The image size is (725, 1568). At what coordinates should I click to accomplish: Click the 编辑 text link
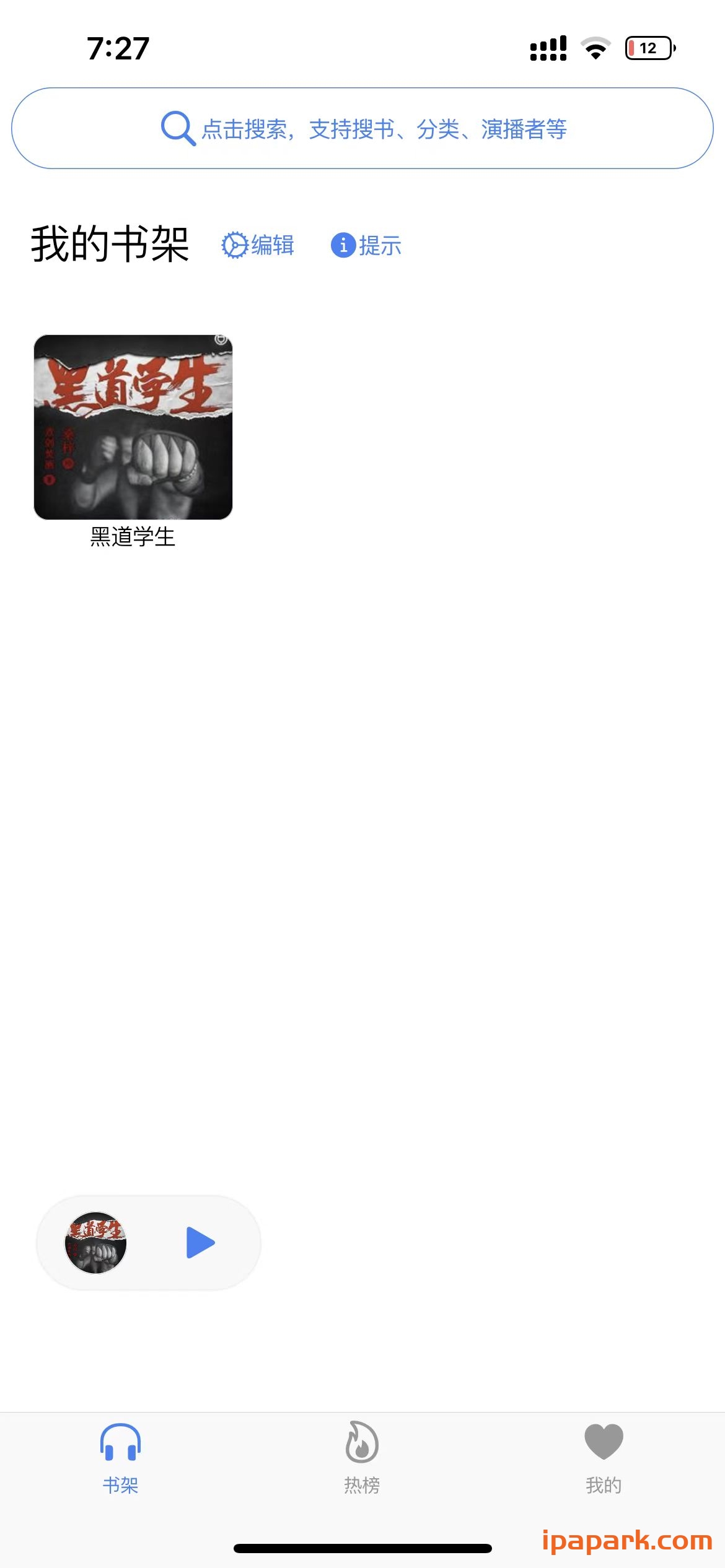273,246
